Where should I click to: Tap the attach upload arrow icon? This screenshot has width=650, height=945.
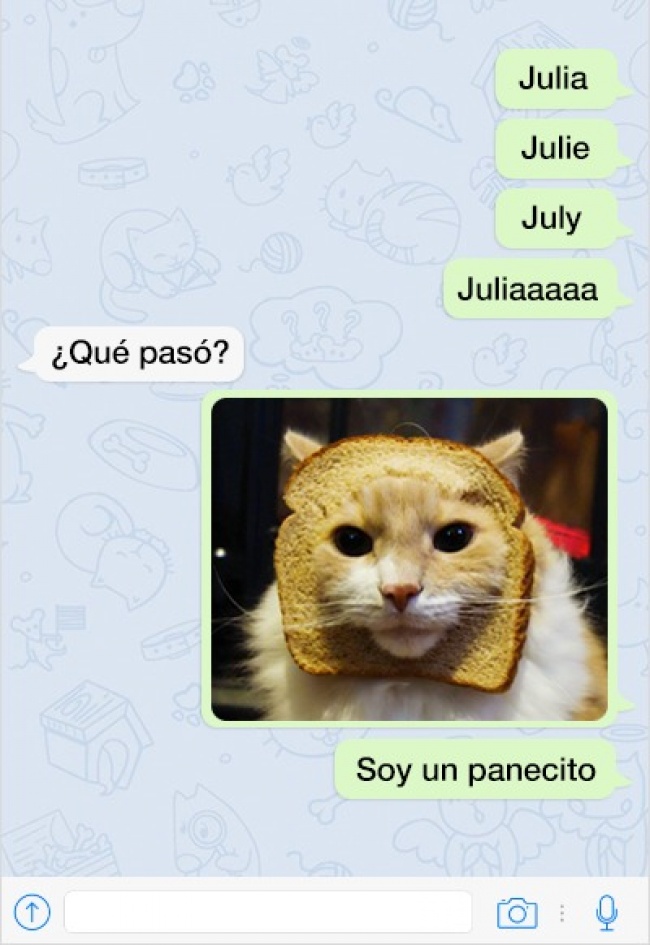[32, 912]
